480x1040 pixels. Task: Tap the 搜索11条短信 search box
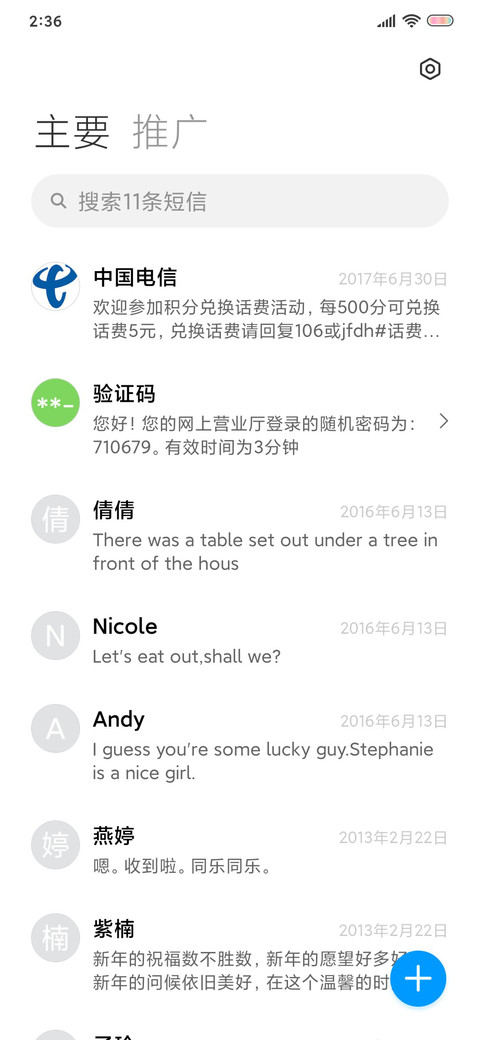pyautogui.click(x=240, y=201)
